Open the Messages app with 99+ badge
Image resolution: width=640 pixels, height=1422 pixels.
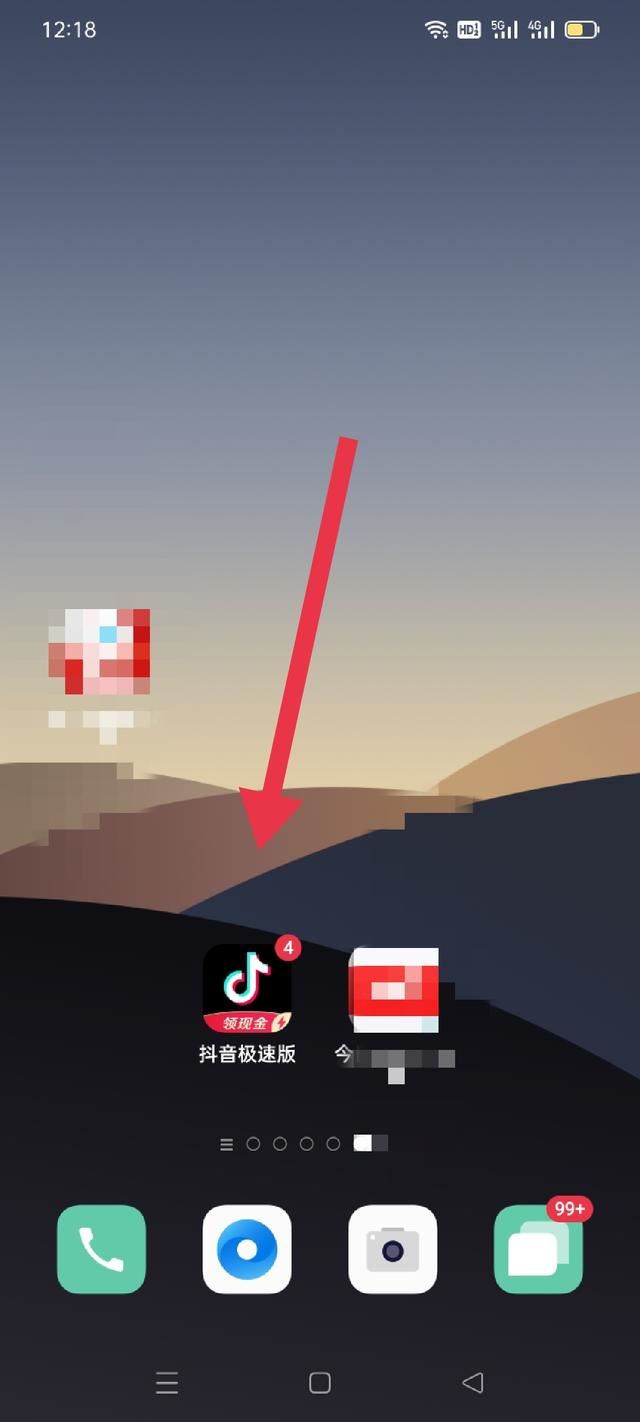[x=538, y=1250]
